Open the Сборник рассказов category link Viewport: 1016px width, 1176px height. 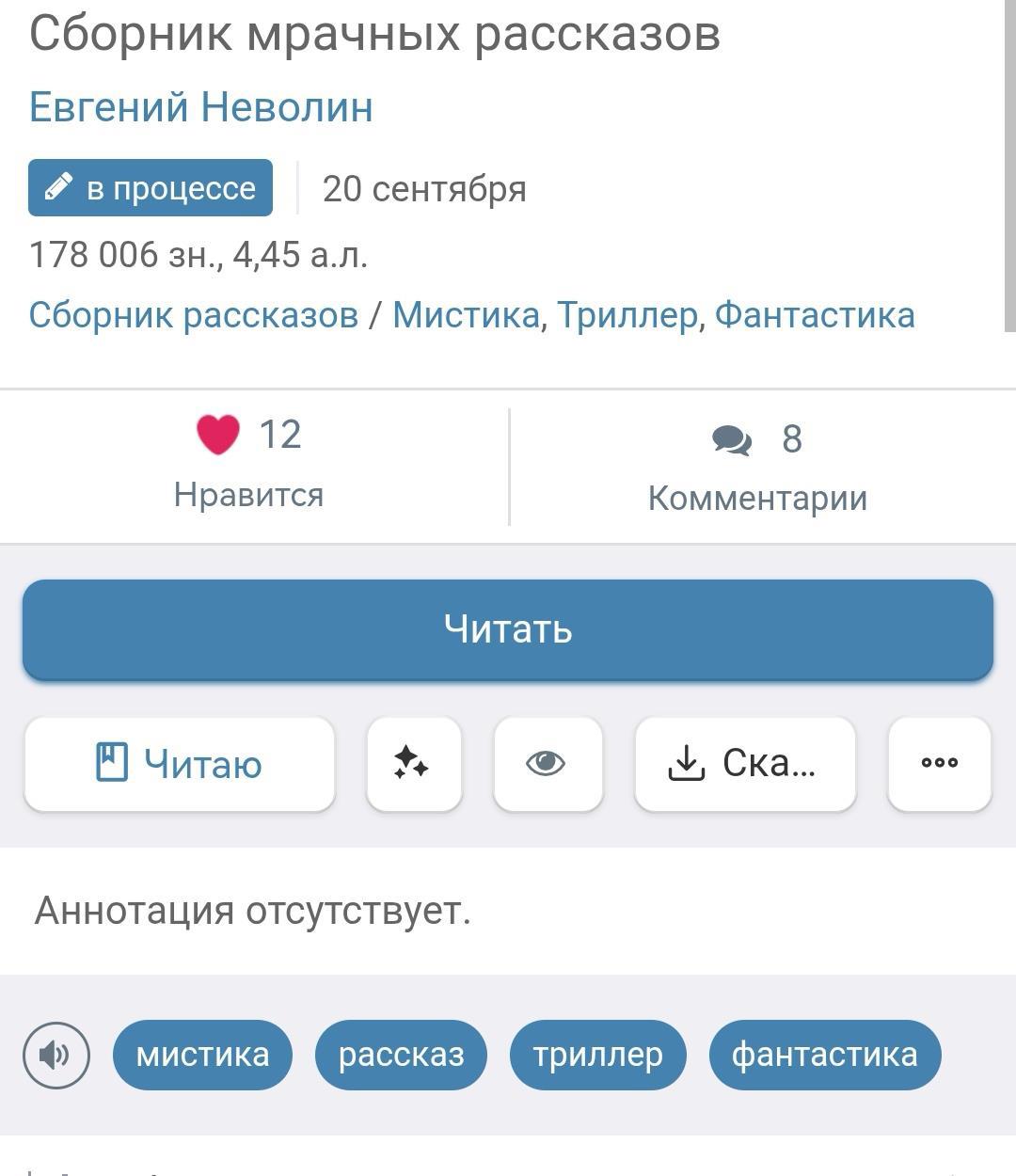(193, 314)
